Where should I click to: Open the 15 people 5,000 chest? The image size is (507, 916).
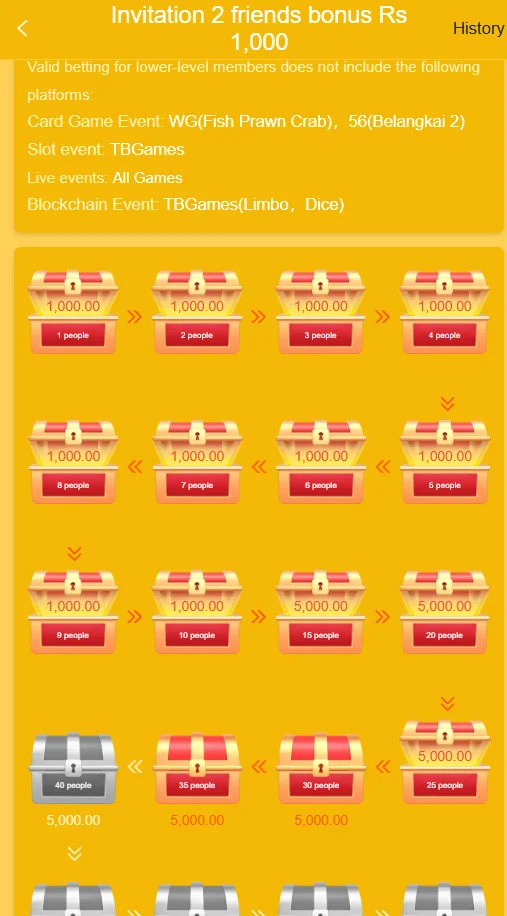point(321,612)
